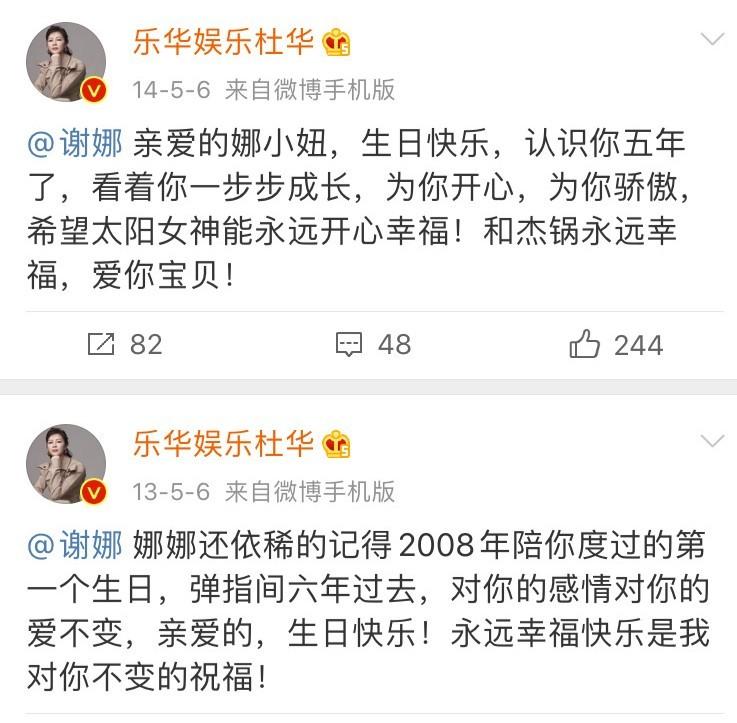The image size is (737, 723).
Task: Open 乐华娱乐杜华 username on 13-5-6 post
Action: 224,443
